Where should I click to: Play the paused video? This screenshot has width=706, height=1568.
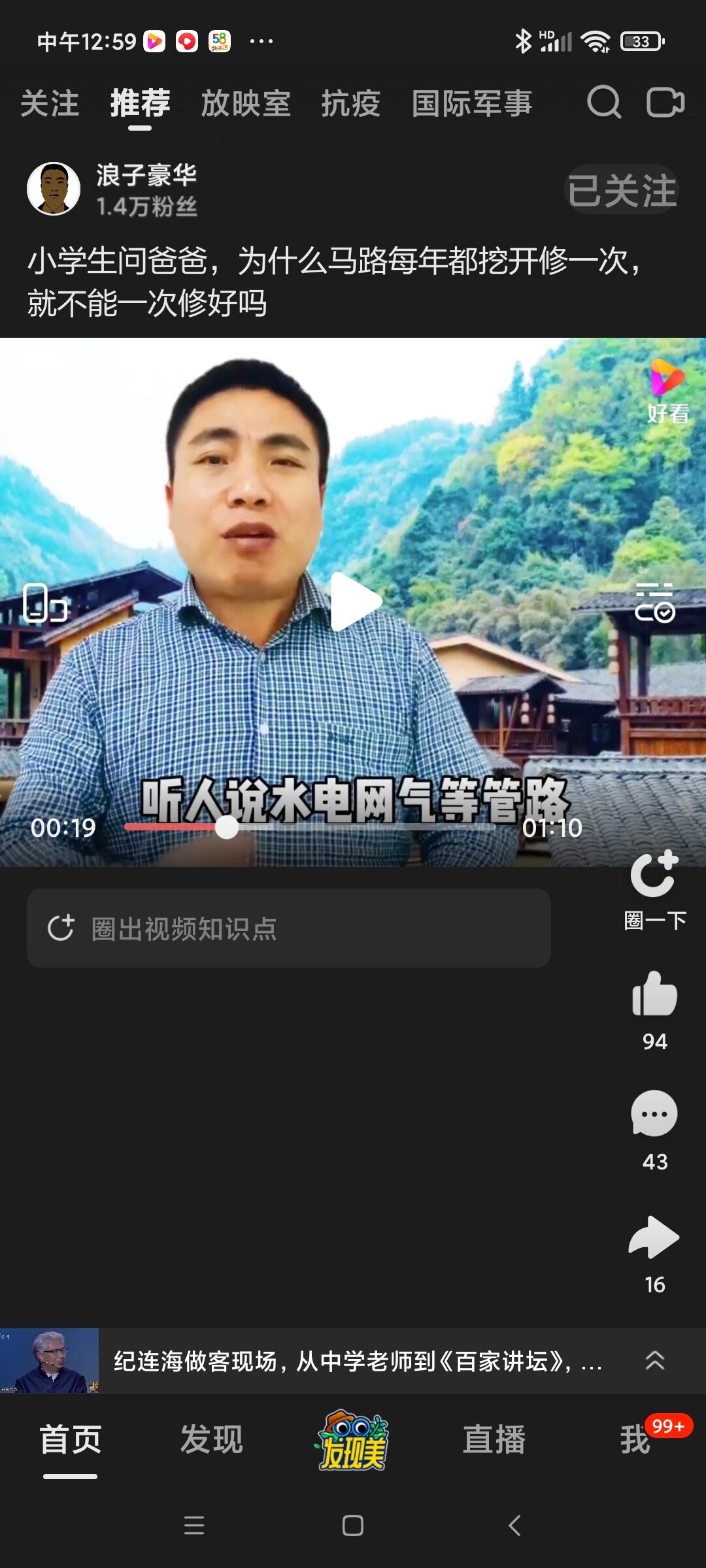click(x=355, y=602)
